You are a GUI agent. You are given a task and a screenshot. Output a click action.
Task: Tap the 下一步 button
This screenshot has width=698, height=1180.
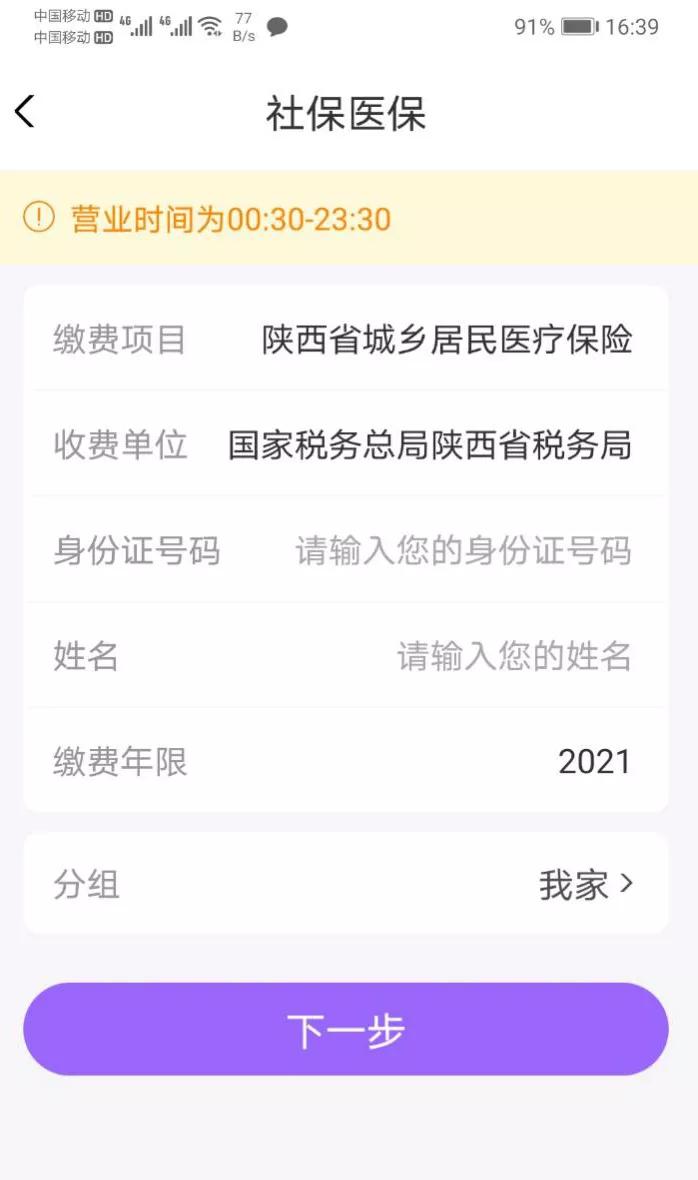(x=346, y=1029)
